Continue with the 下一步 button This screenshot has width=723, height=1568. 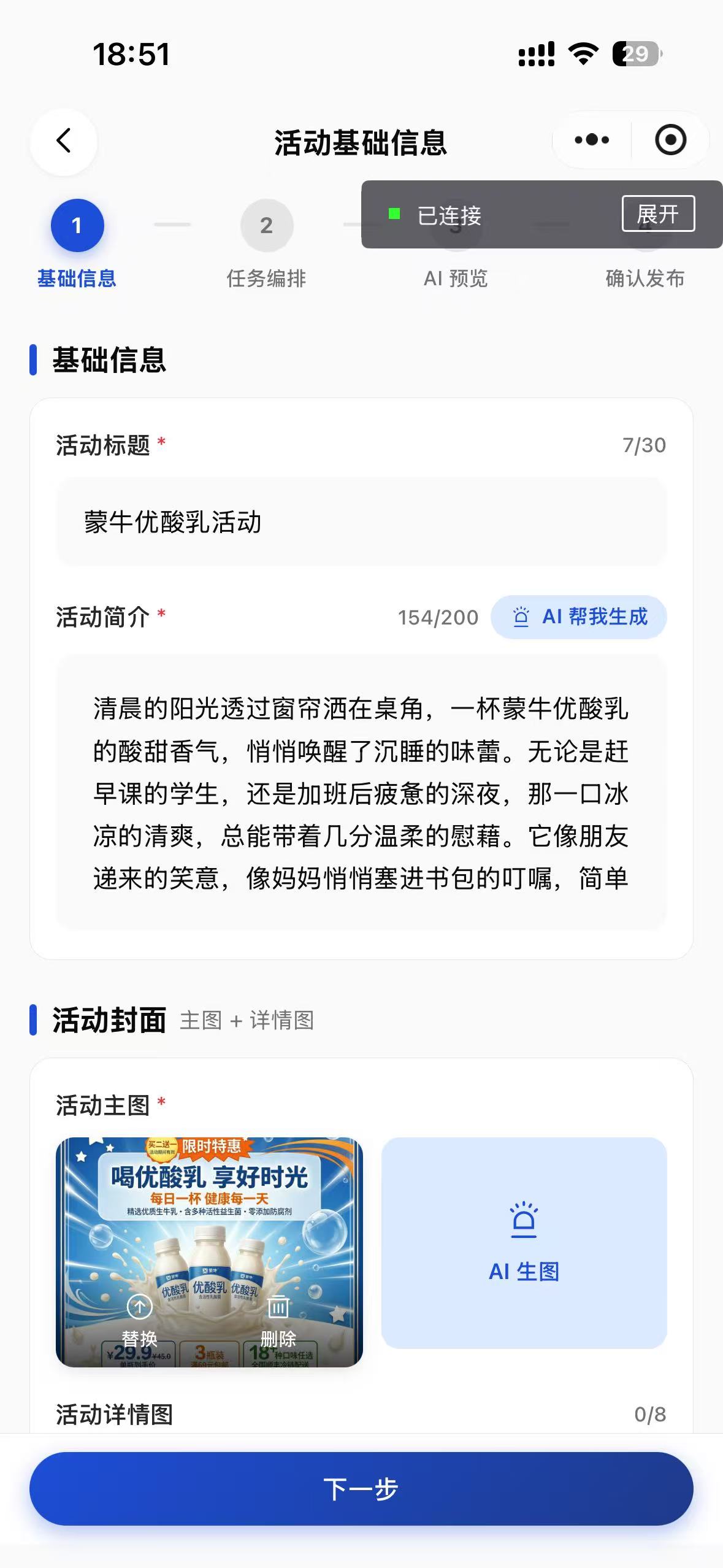click(x=361, y=1489)
